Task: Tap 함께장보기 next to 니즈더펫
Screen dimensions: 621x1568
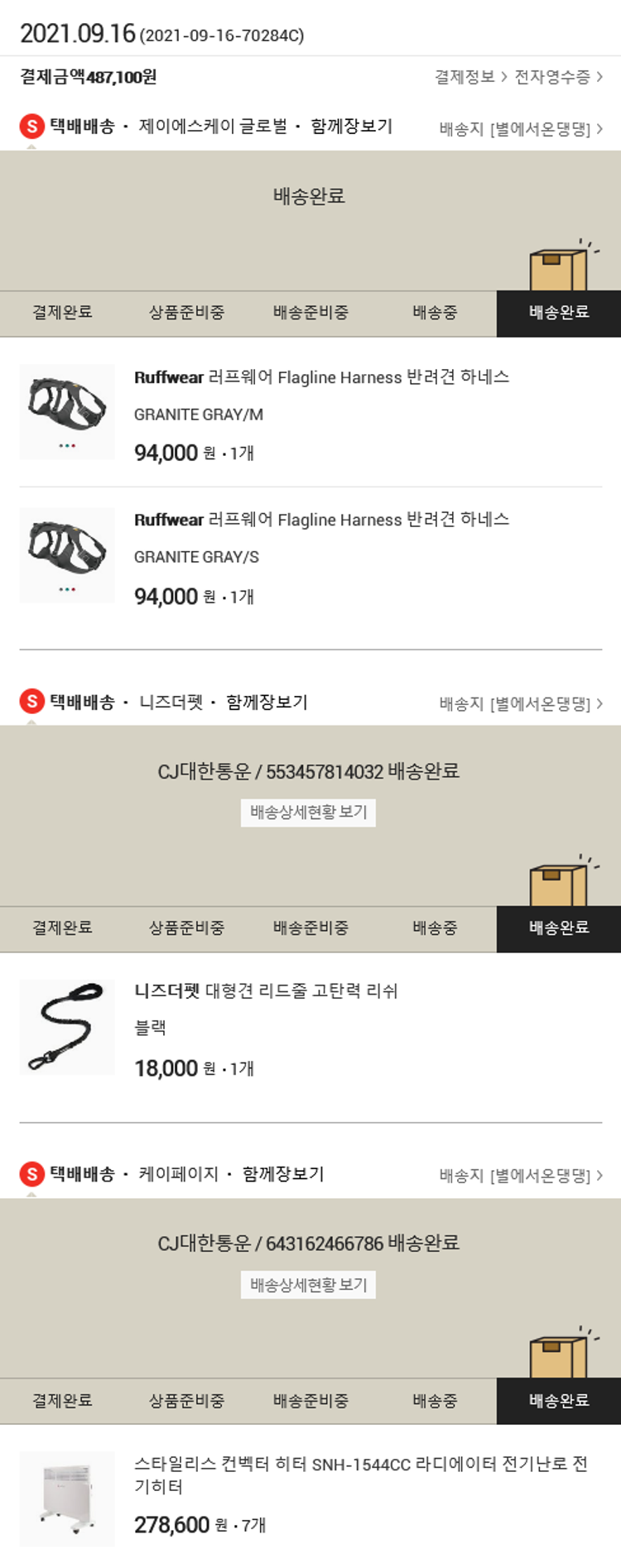Action: (x=267, y=702)
